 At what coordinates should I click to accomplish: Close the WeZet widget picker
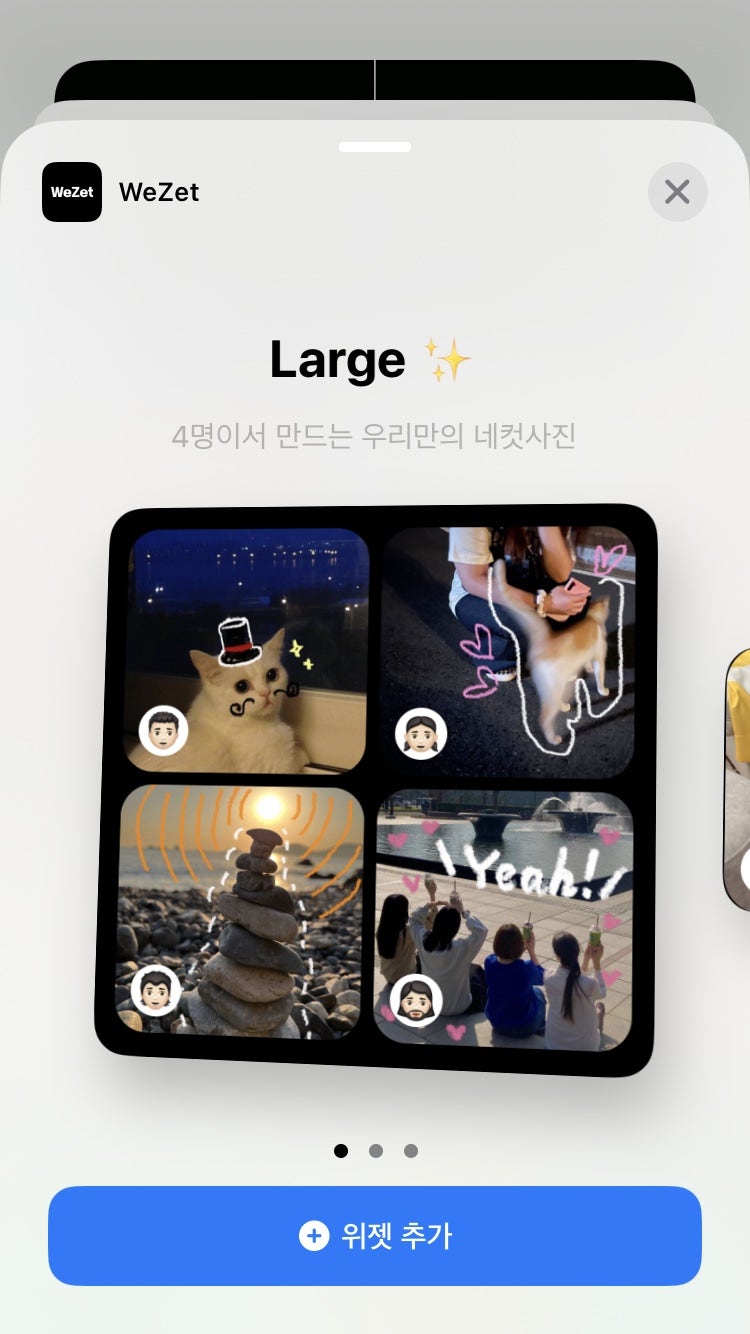coord(677,192)
